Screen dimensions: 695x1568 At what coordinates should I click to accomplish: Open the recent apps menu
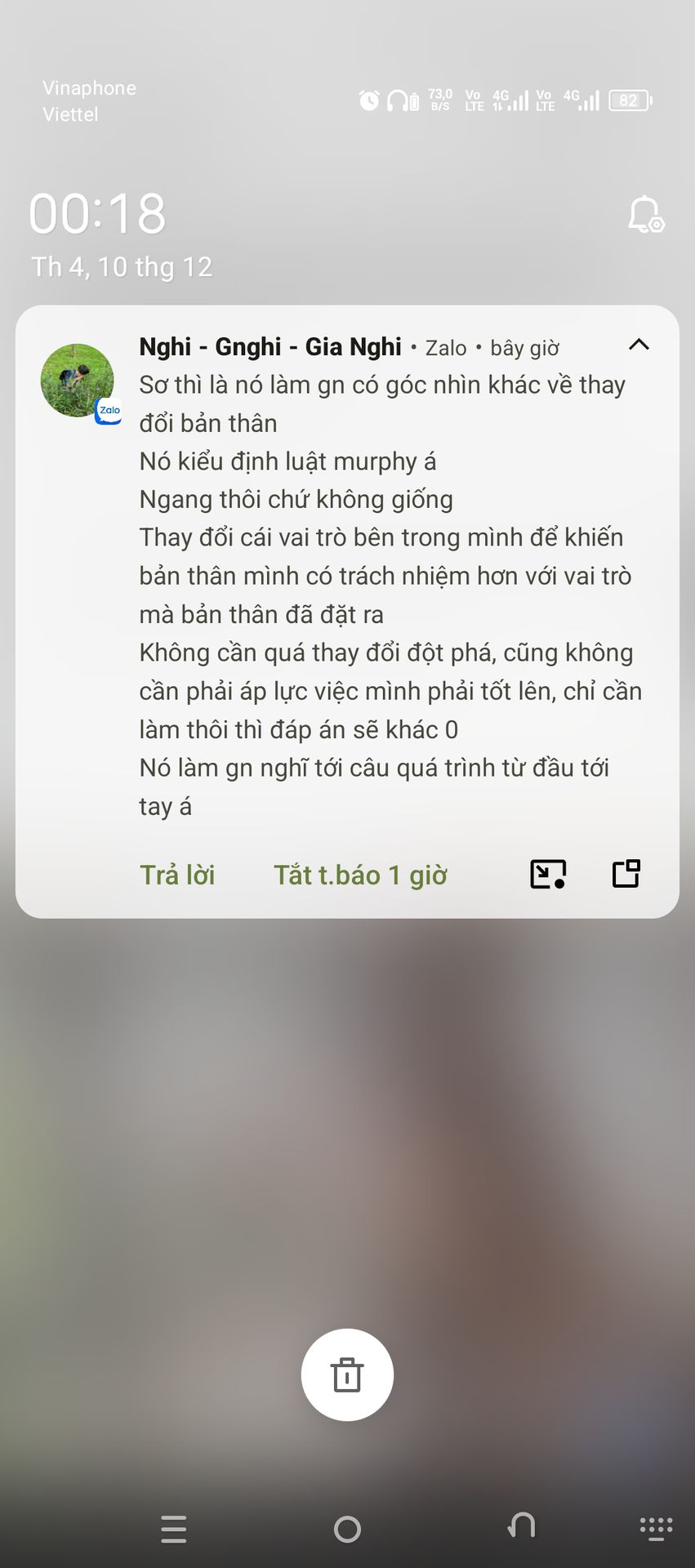pos(174,1529)
